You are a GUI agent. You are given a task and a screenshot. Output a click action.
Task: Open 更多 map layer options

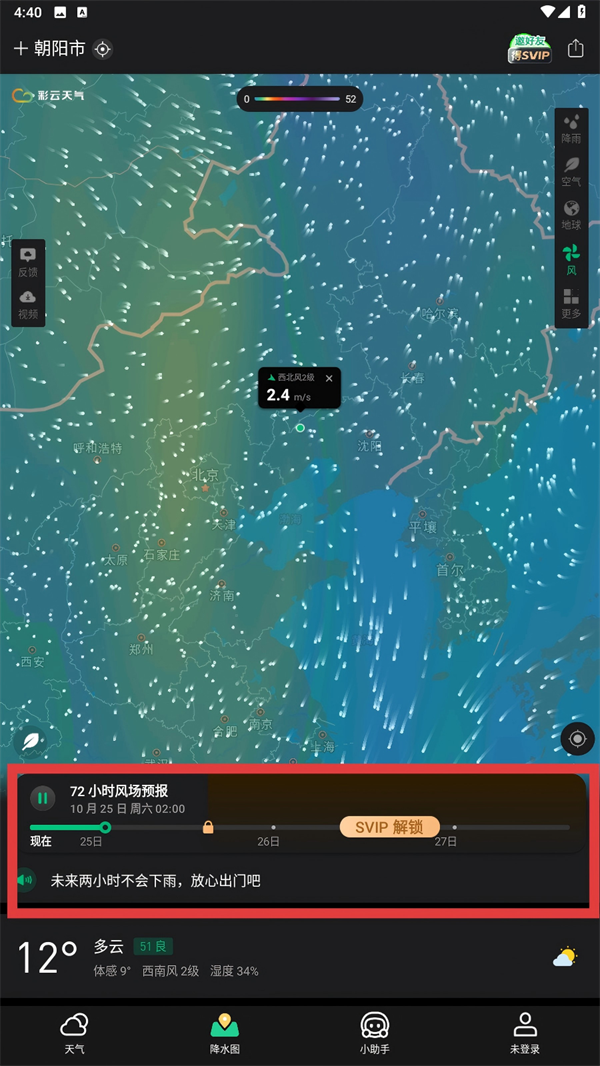(x=571, y=303)
